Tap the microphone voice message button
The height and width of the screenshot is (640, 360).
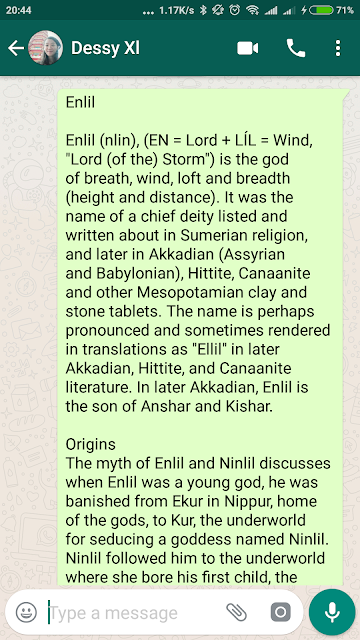coord(332,612)
